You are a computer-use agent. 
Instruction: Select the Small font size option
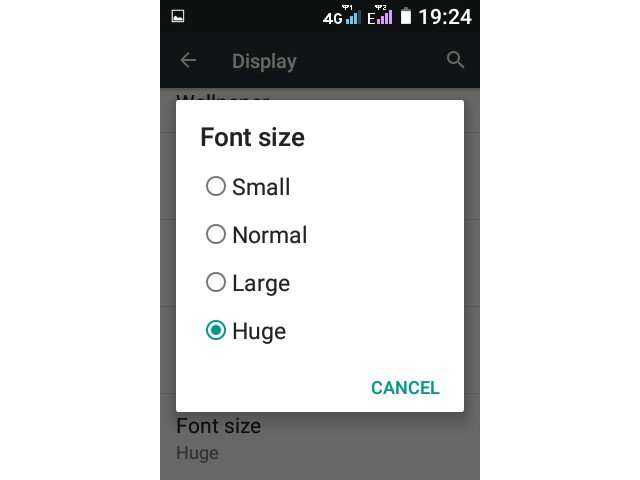coord(248,187)
